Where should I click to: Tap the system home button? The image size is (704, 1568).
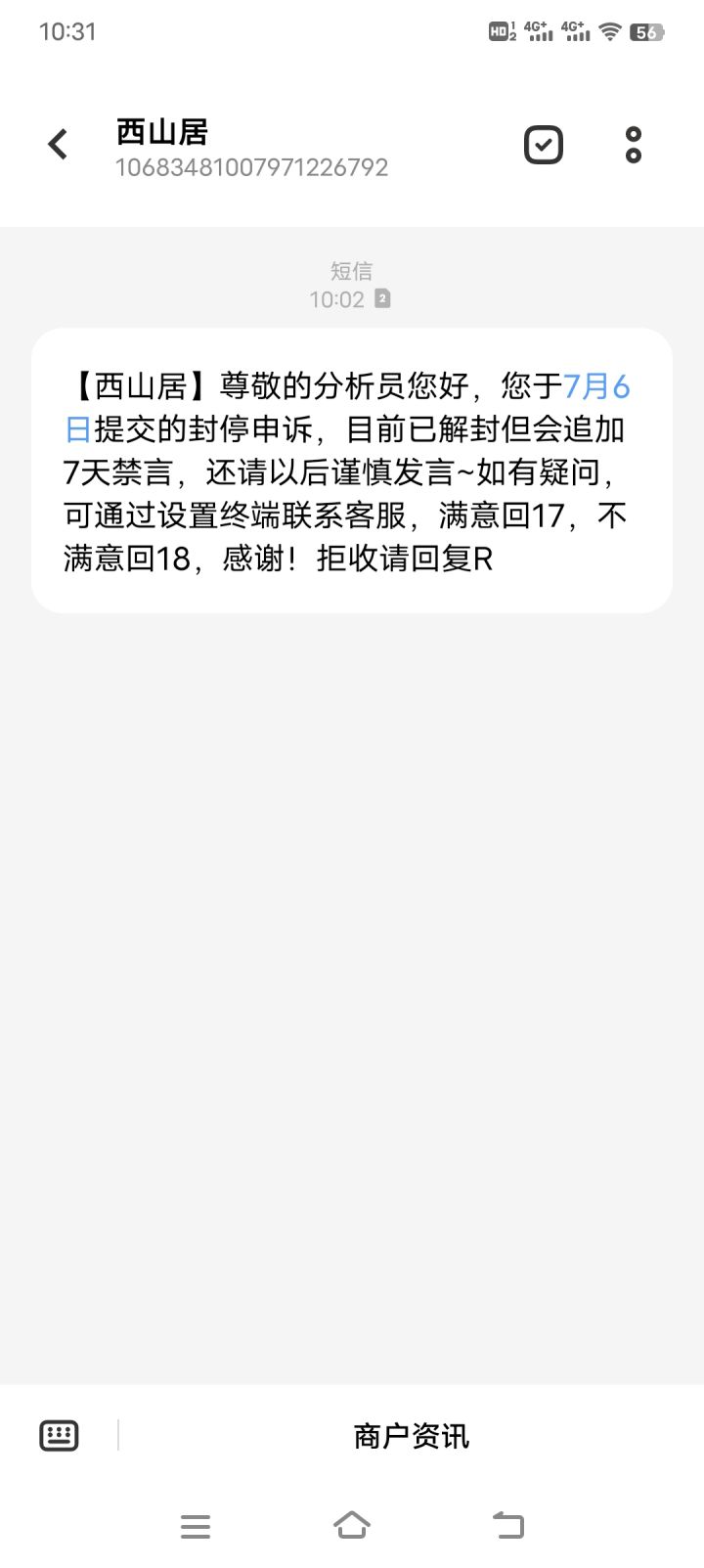352,1525
